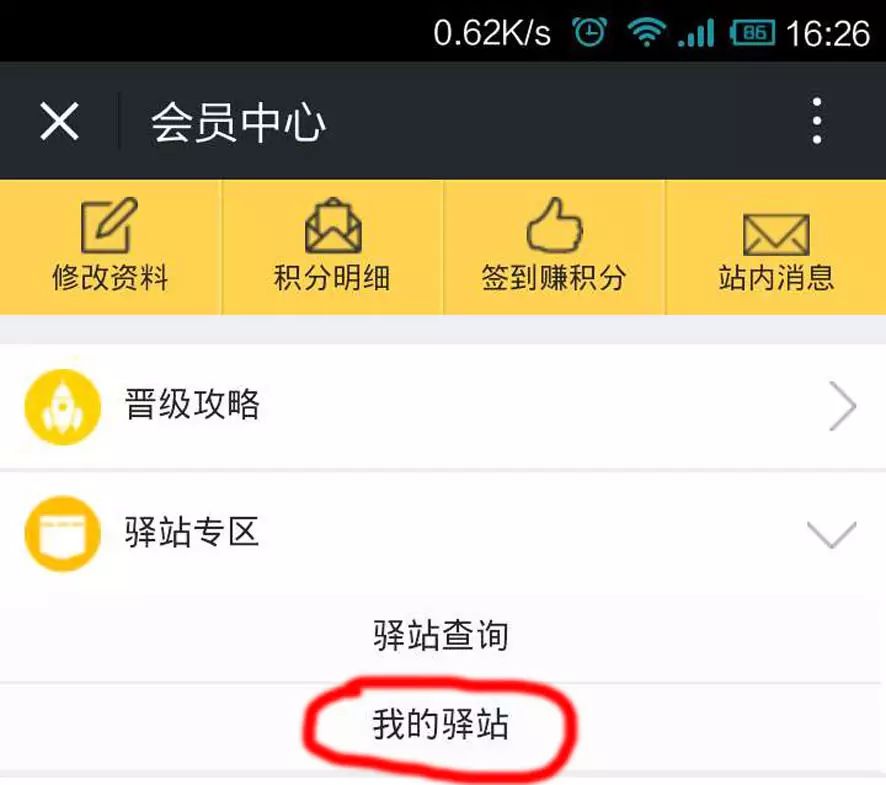The image size is (886, 785).
Task: Collapse the 驿站专区 section
Action: pyautogui.click(x=442, y=532)
